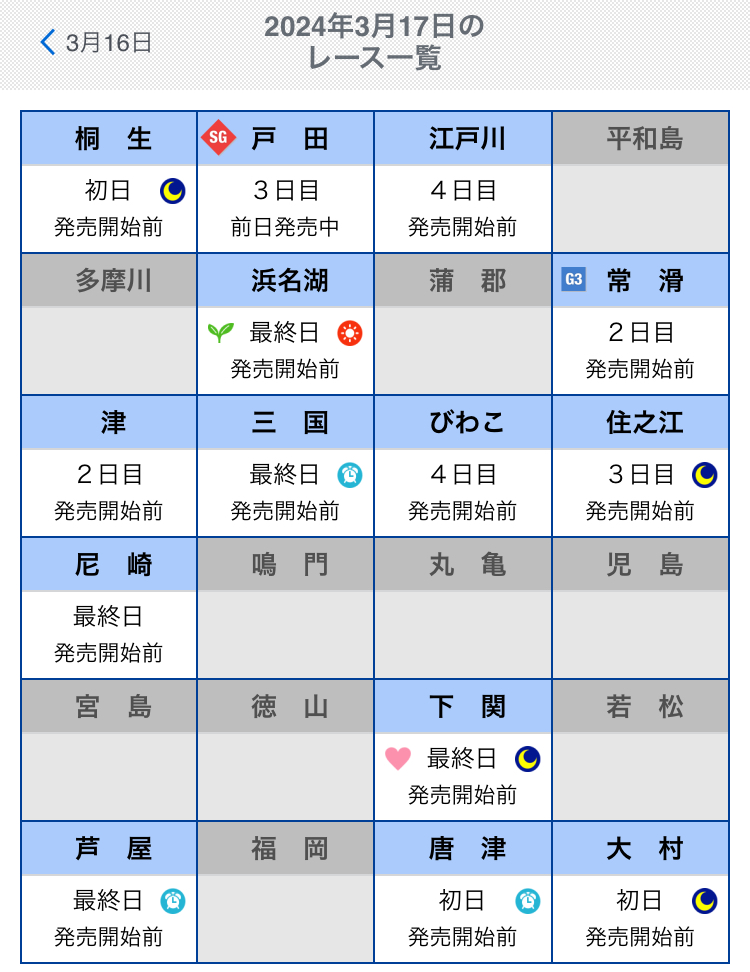Open the 下関 race venue
This screenshot has height=972, width=750.
[x=463, y=750]
